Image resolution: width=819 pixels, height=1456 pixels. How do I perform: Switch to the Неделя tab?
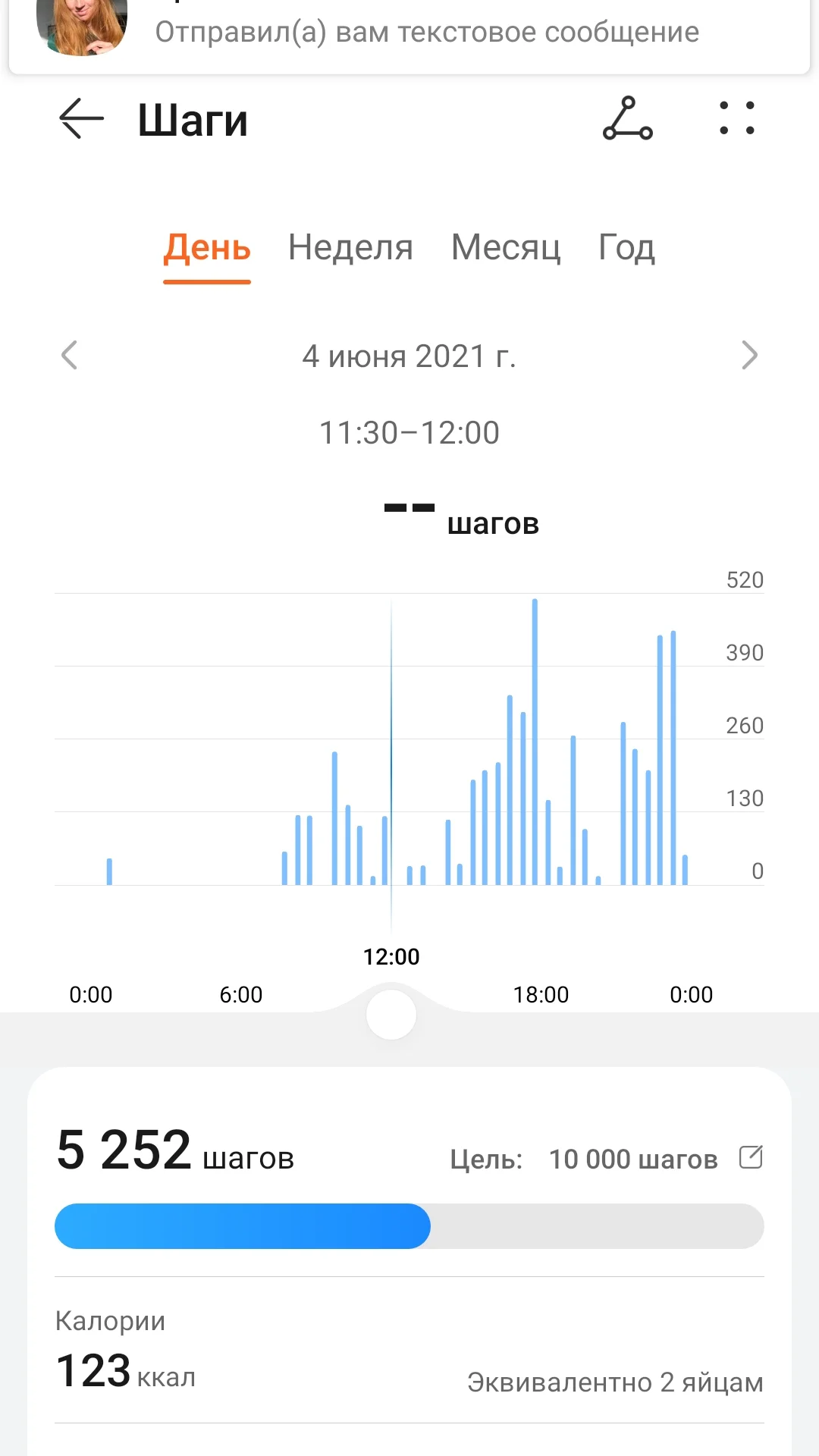point(350,247)
